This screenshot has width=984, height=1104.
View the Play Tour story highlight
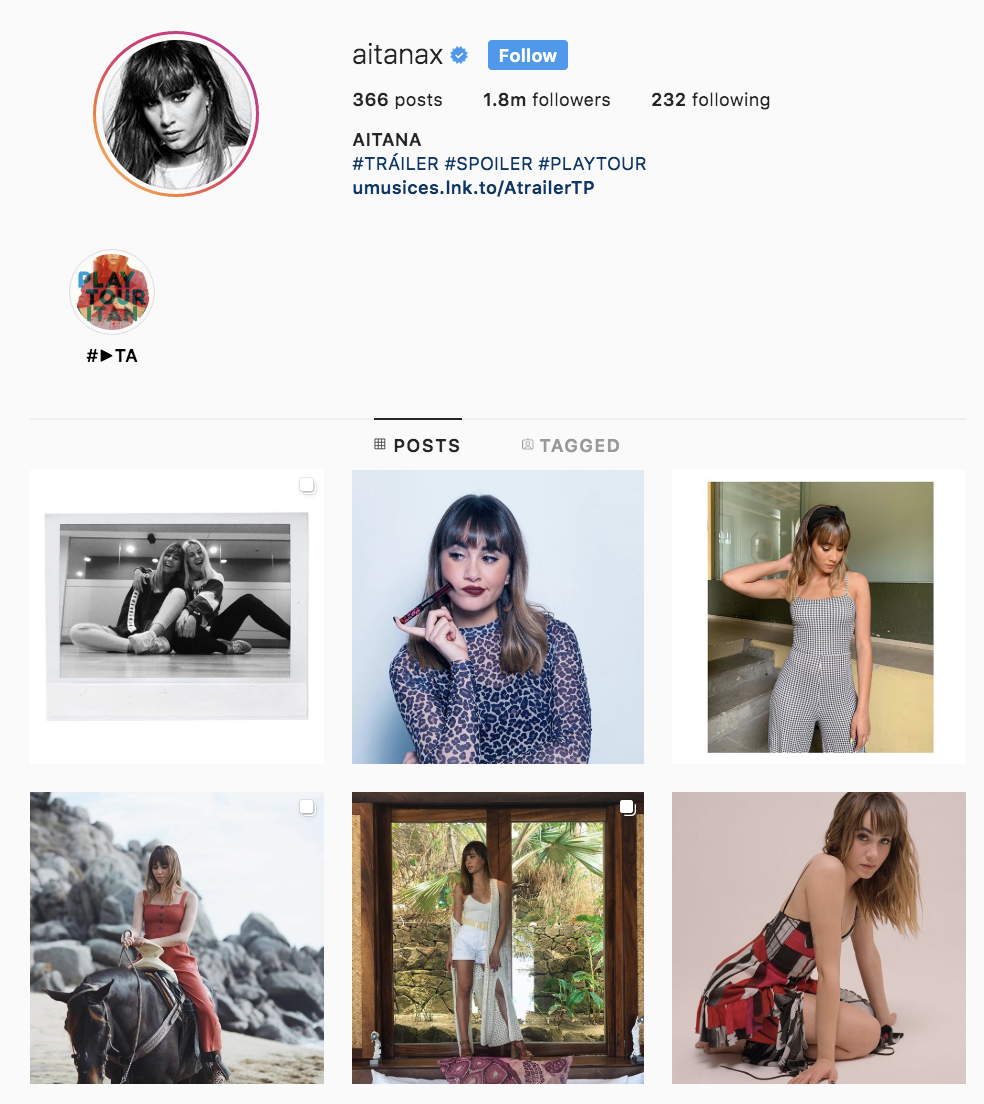tap(112, 293)
